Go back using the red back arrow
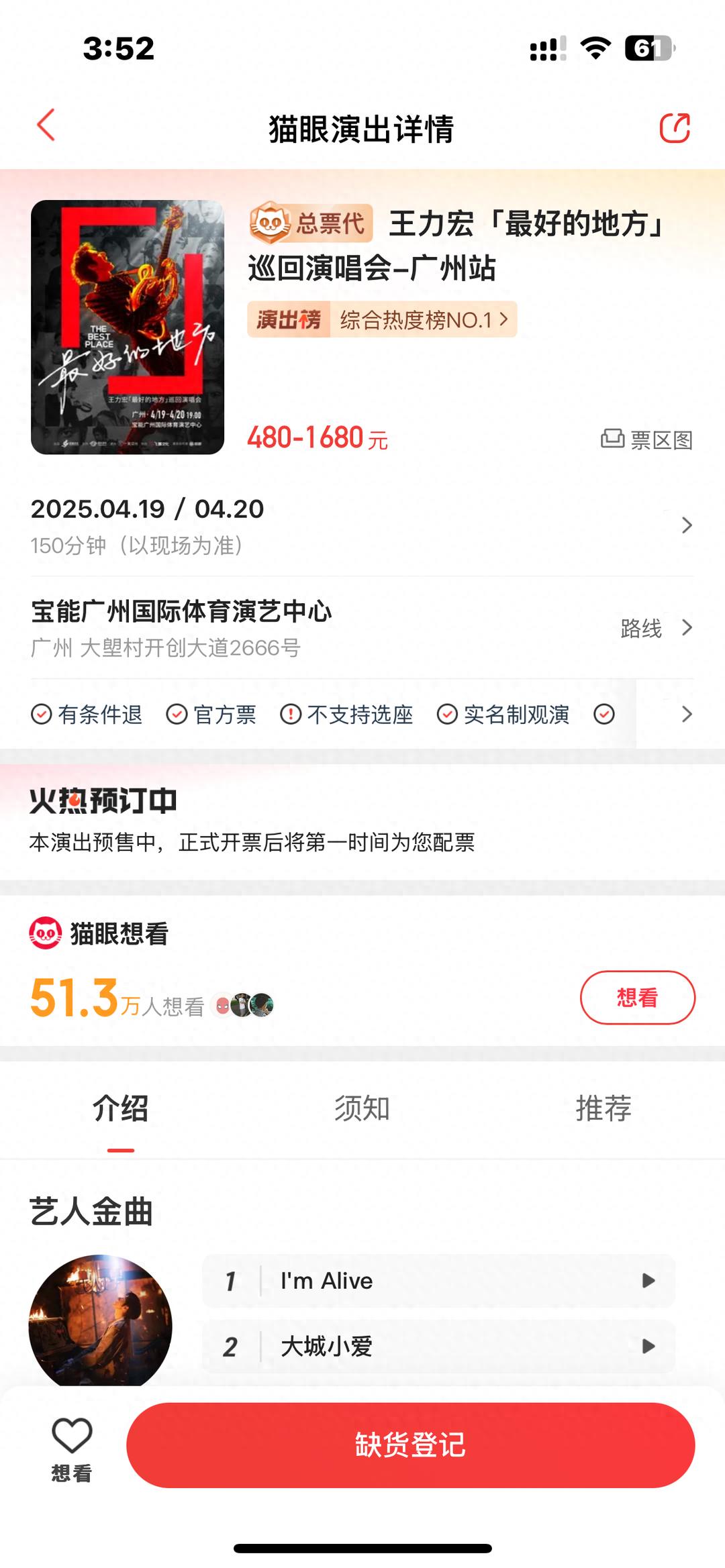 (46, 125)
